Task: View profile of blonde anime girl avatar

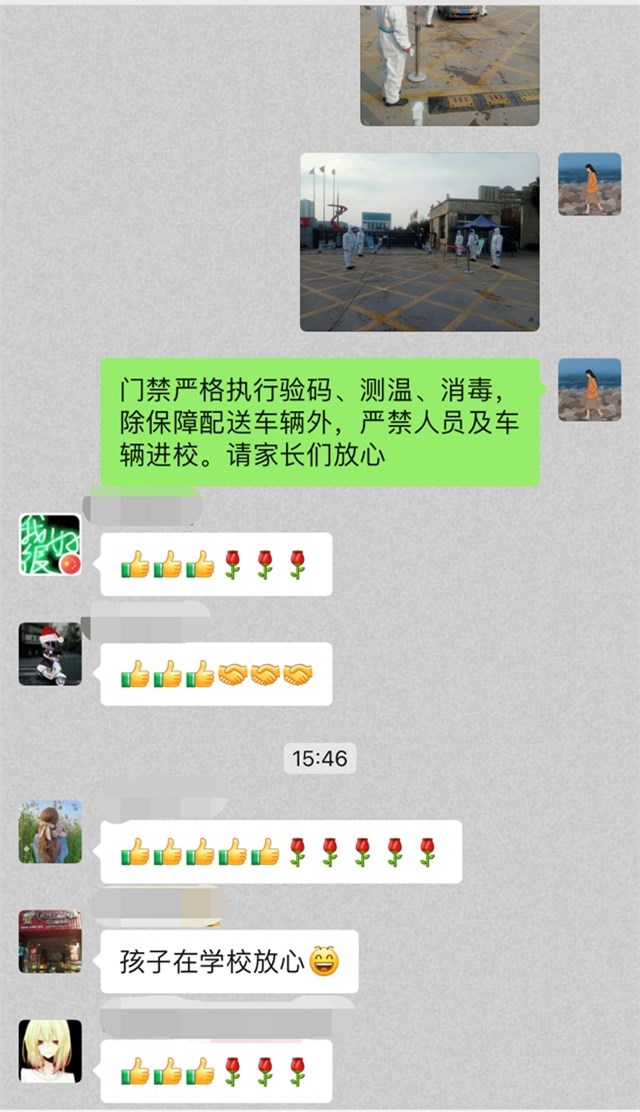Action: (50, 1050)
